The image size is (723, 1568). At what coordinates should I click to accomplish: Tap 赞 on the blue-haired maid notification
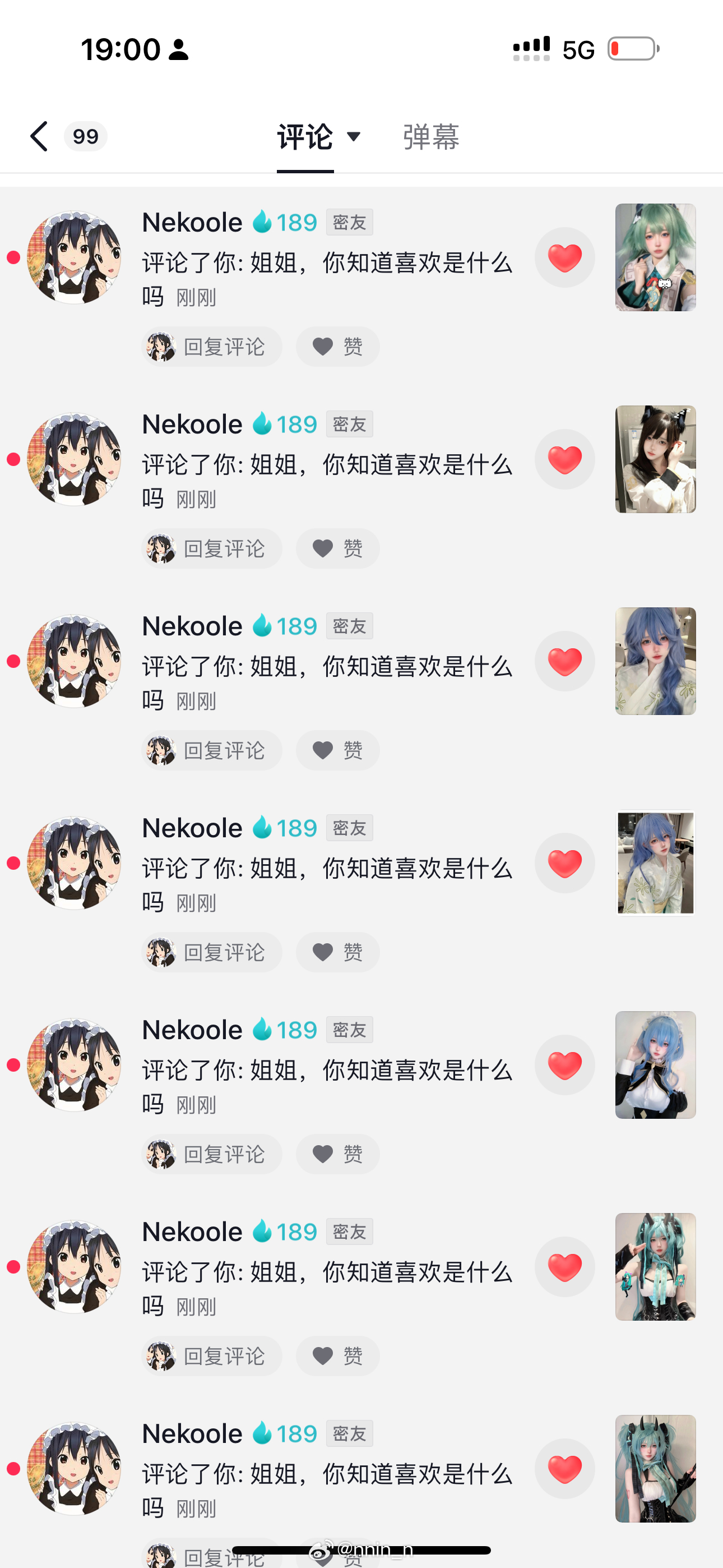(x=338, y=1154)
